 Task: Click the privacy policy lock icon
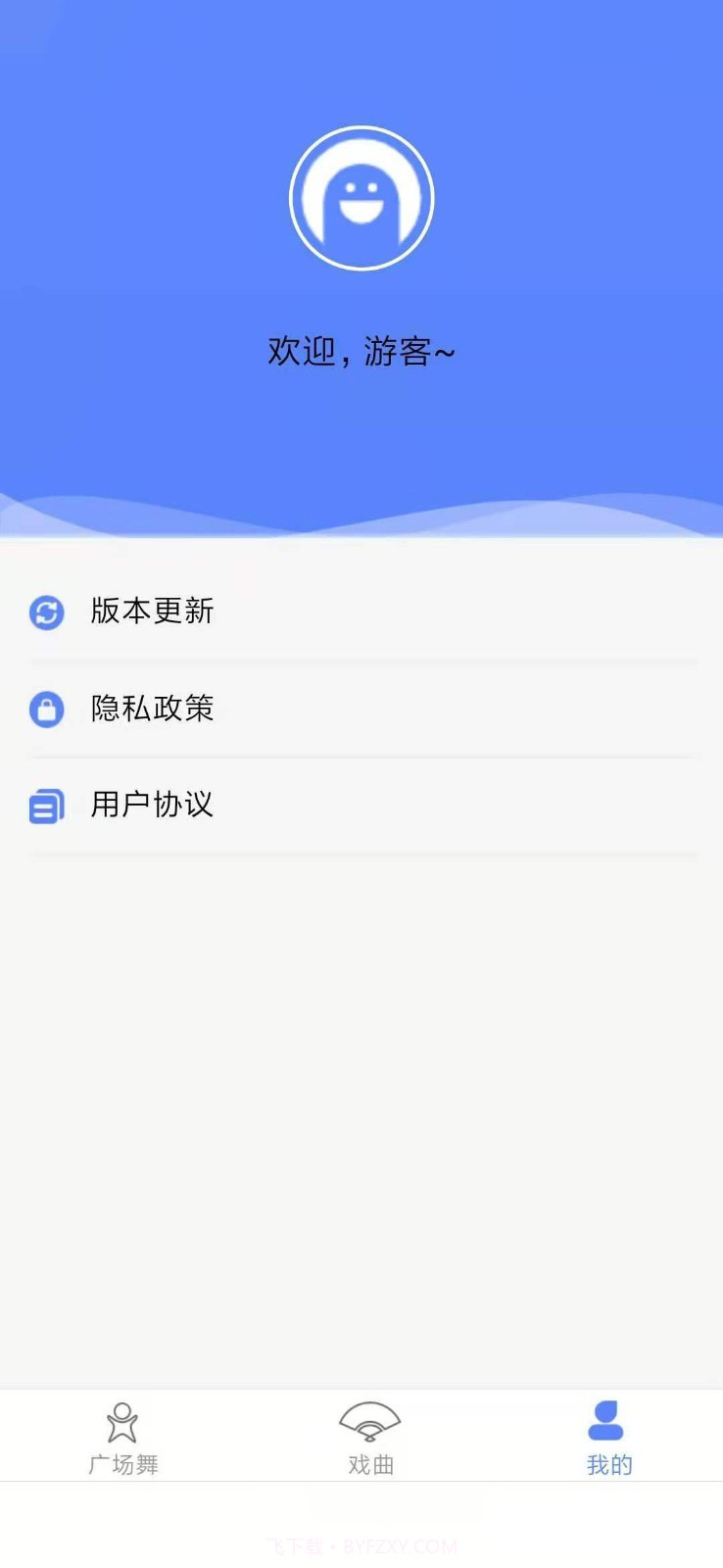tap(46, 709)
